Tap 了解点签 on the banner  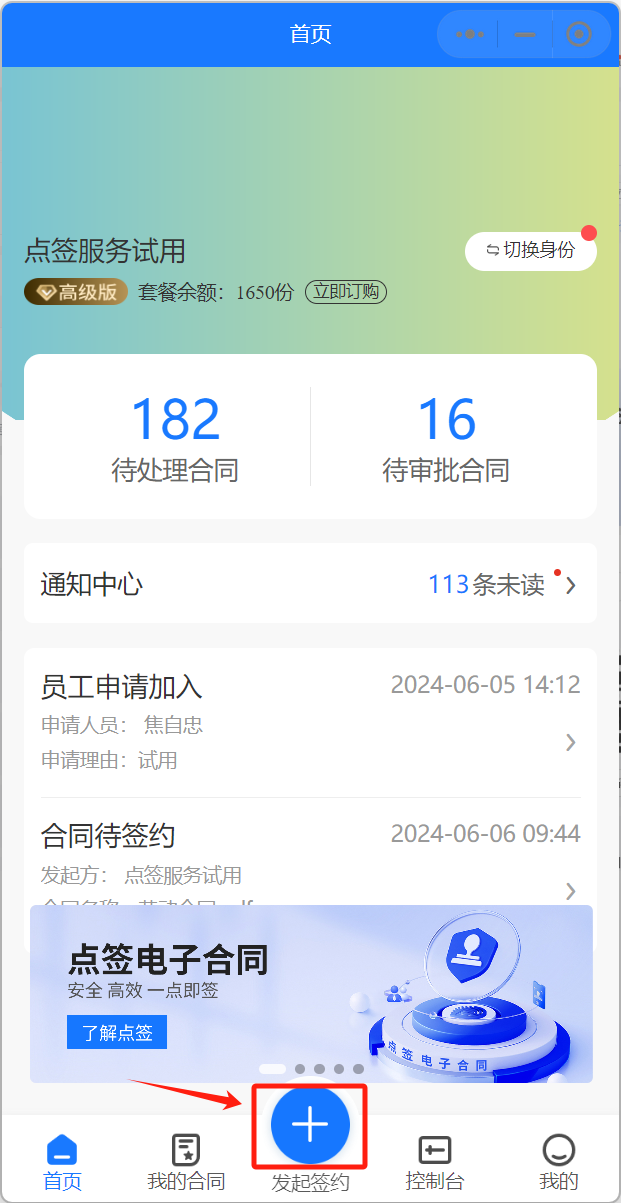point(117,1033)
